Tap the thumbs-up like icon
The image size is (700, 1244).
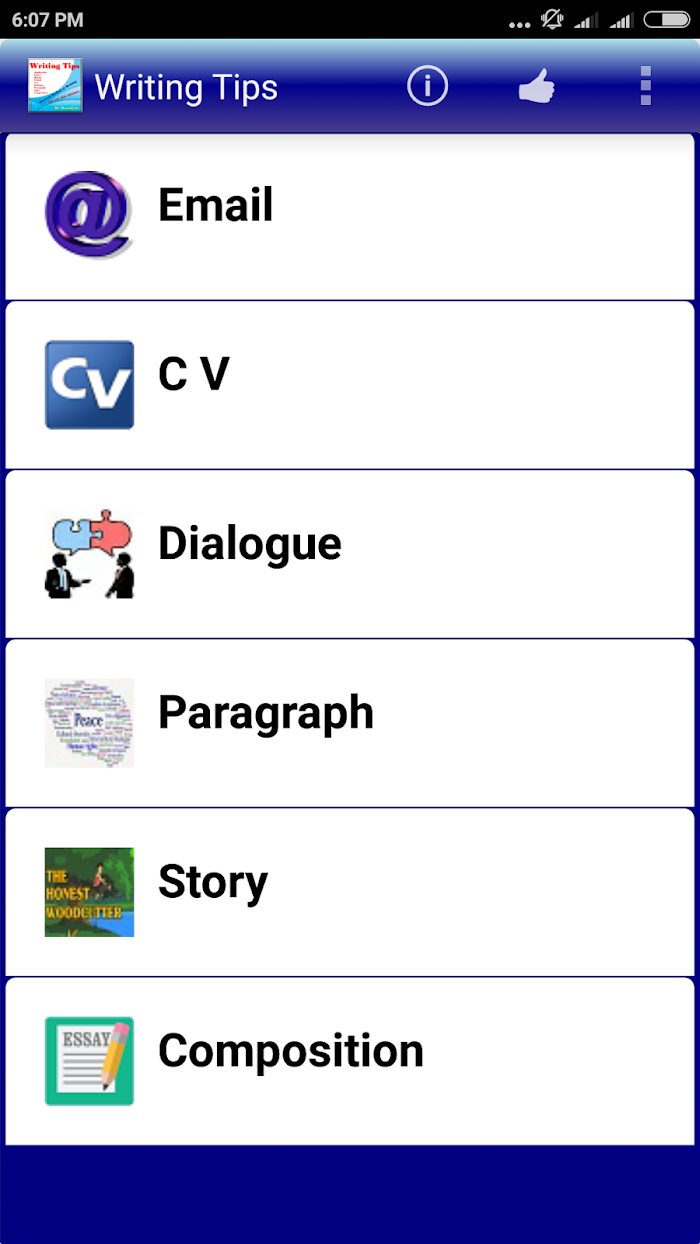pos(537,87)
